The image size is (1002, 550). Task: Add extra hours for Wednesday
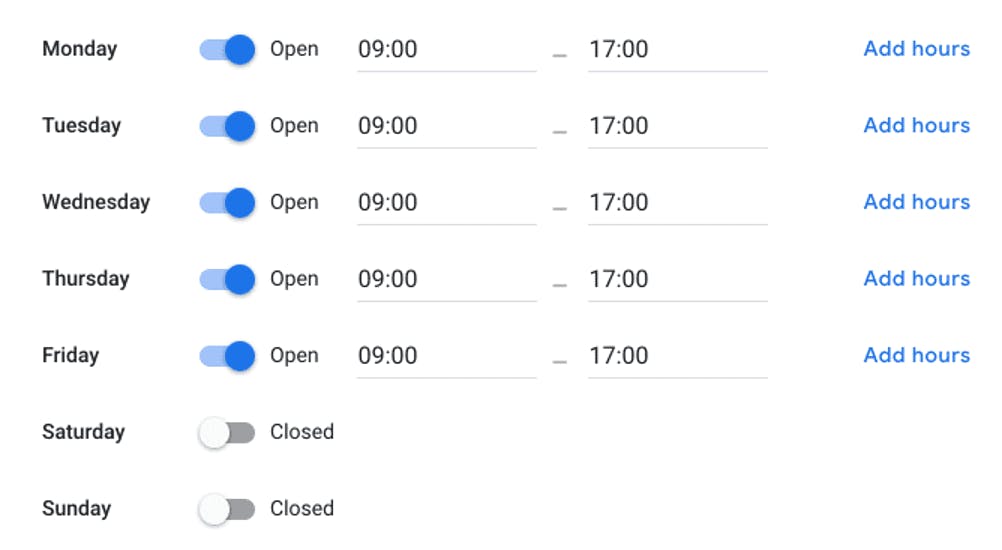point(916,202)
